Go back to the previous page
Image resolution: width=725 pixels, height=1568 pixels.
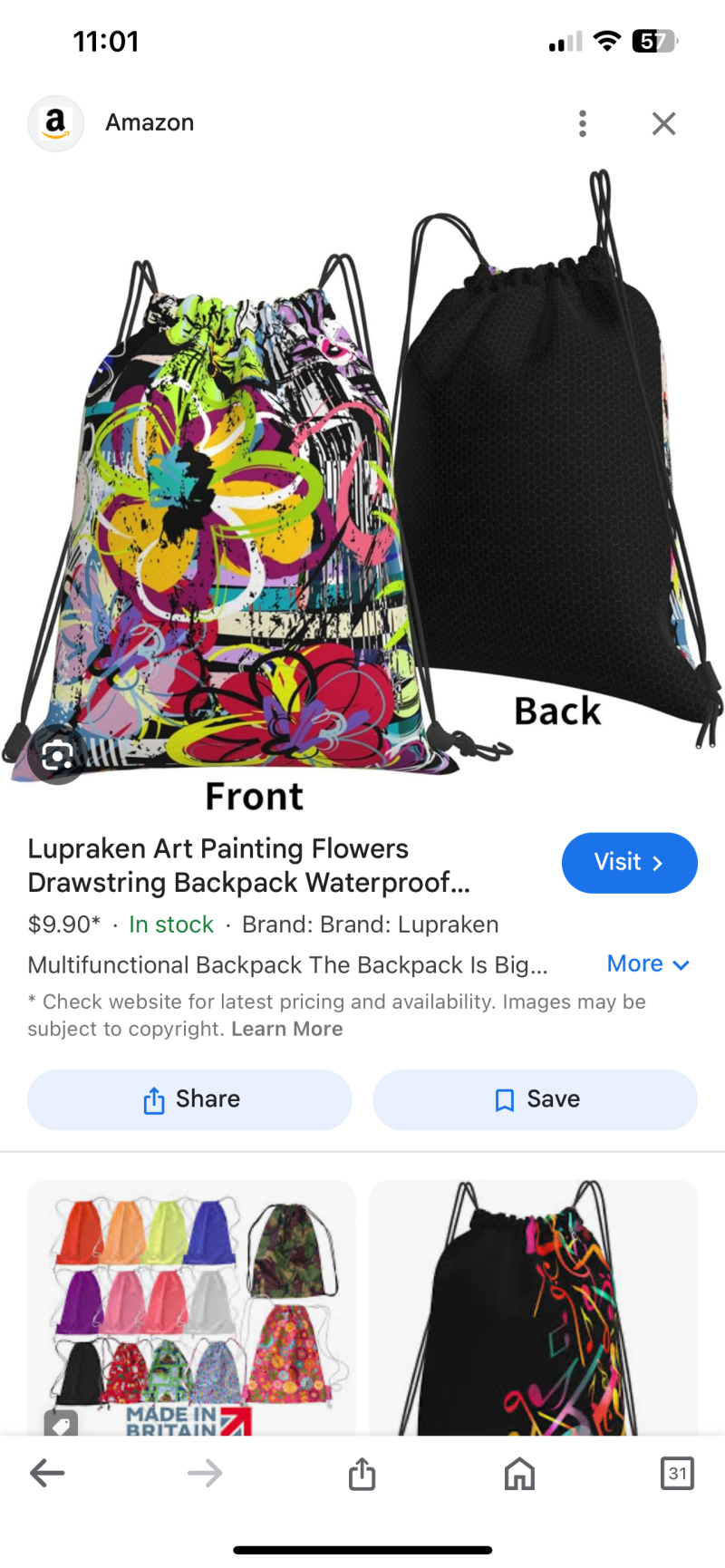point(47,1473)
